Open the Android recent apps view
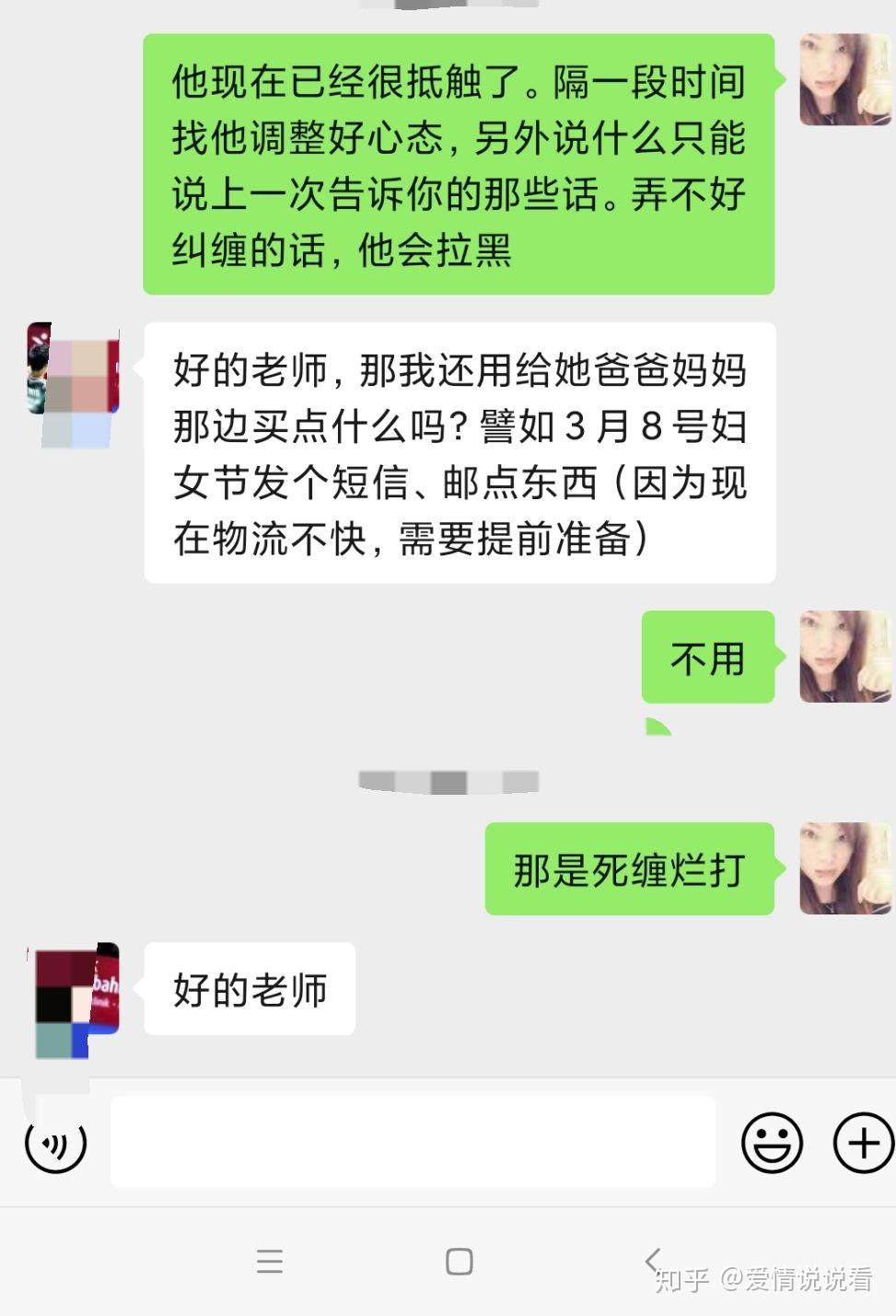Viewport: 896px width, 1316px height. (270, 1262)
